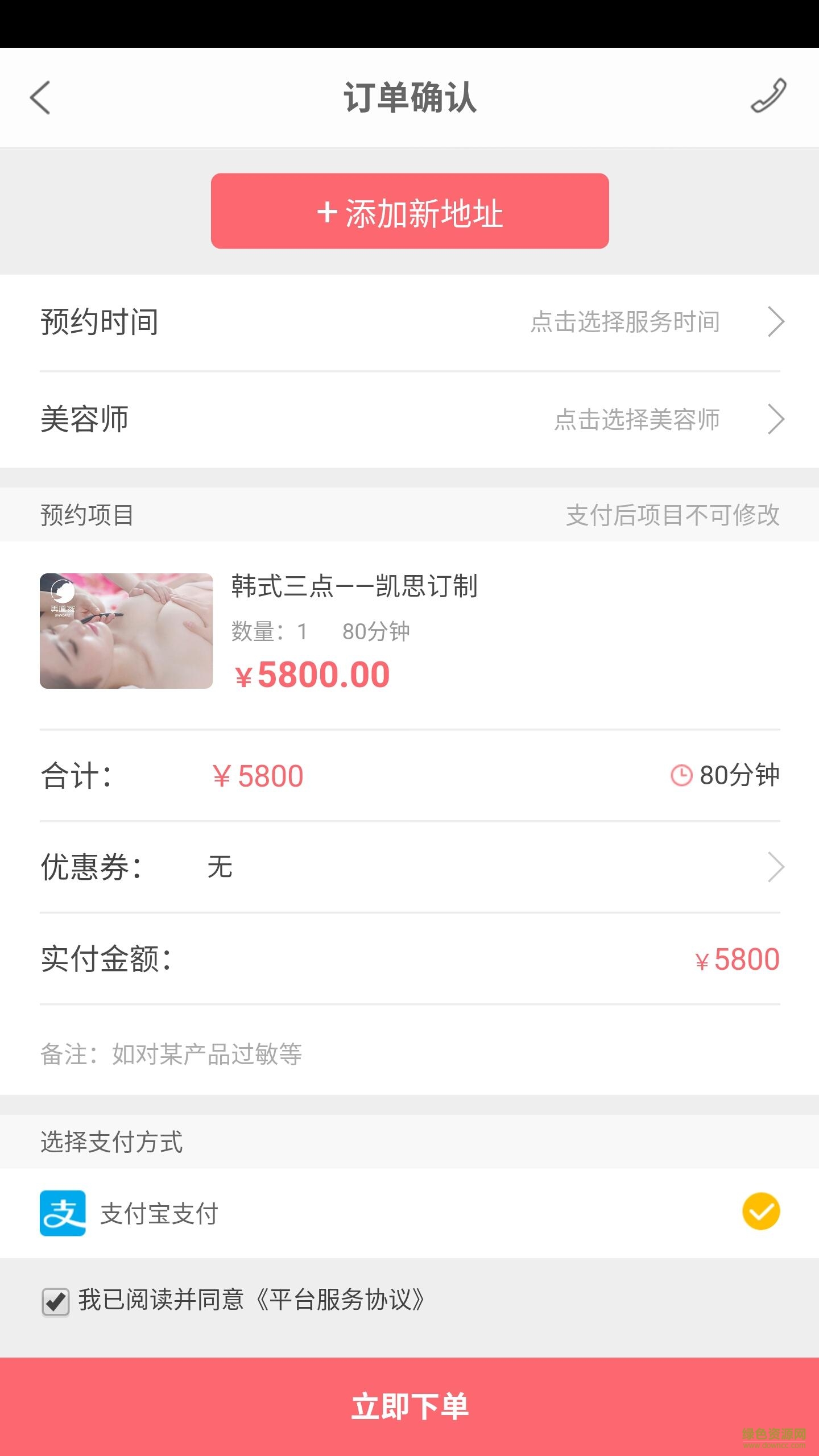
Task: Tap the plus icon on 添加新地址 button
Action: (x=327, y=212)
